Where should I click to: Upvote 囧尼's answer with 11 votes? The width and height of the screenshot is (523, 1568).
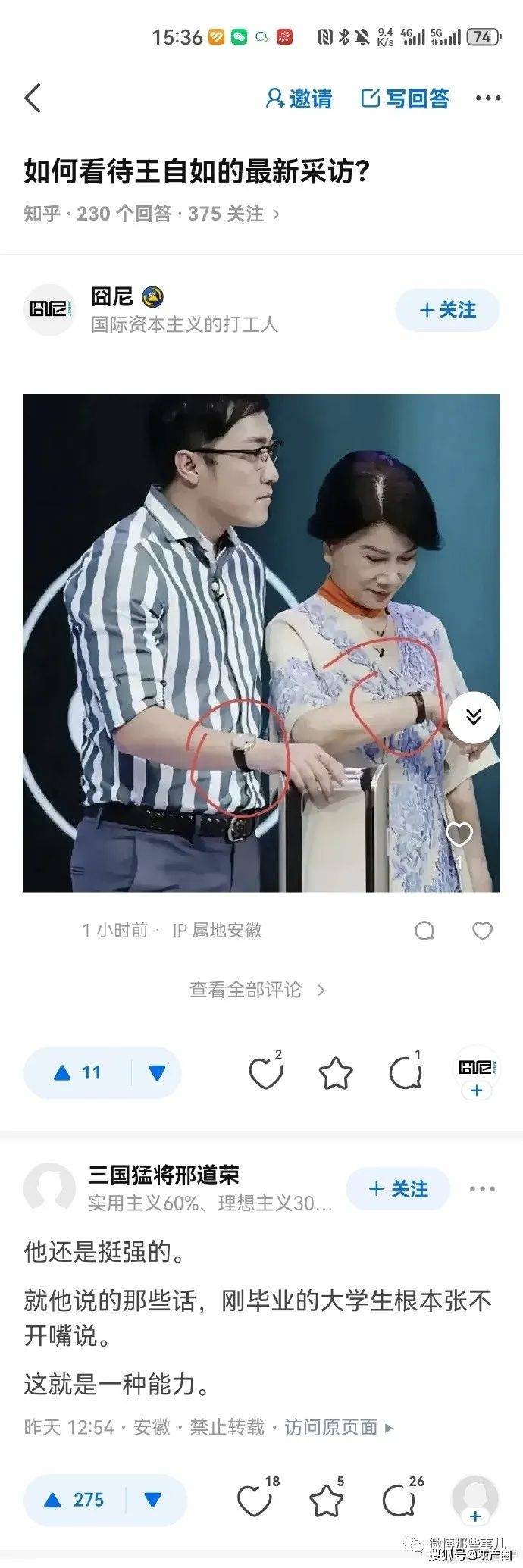[77, 1072]
